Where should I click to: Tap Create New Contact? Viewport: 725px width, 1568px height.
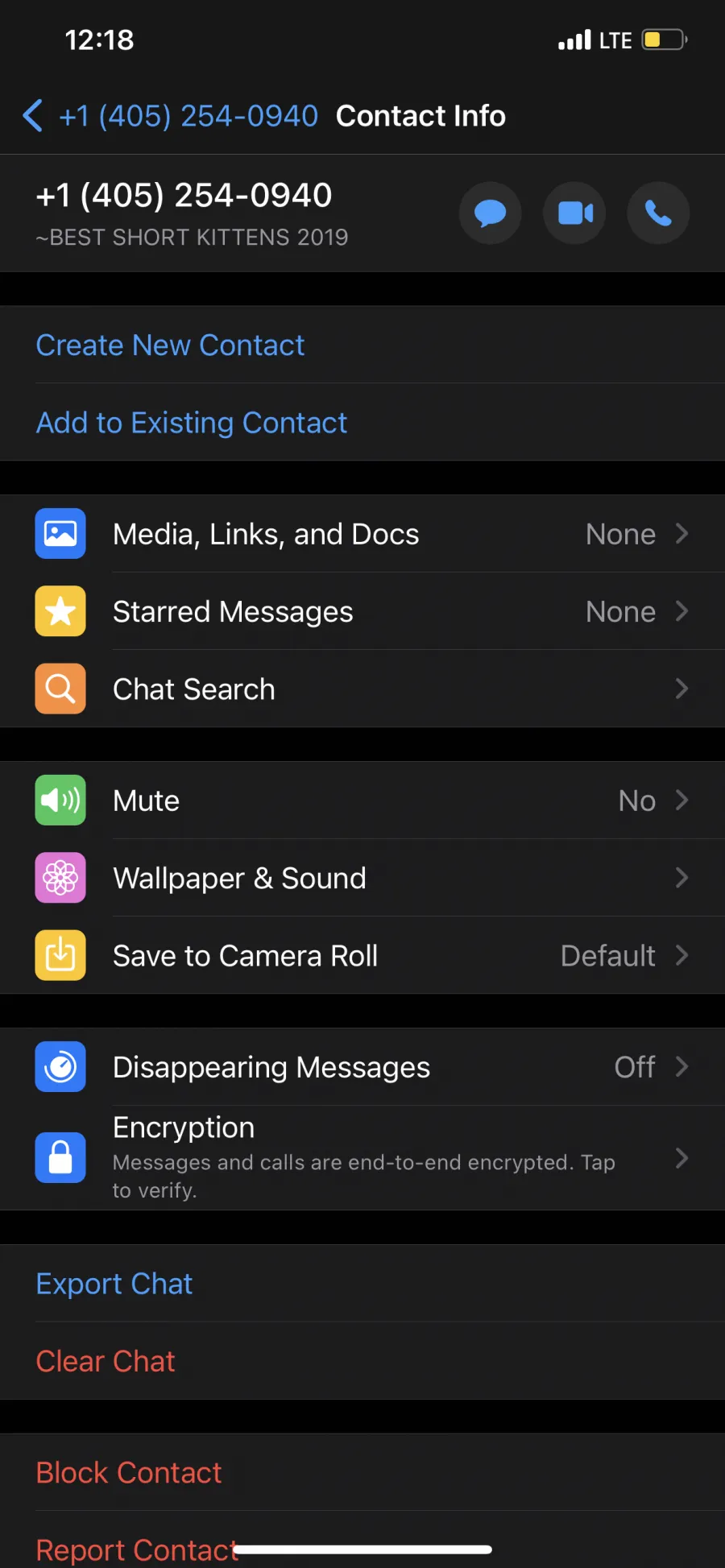(x=362, y=345)
